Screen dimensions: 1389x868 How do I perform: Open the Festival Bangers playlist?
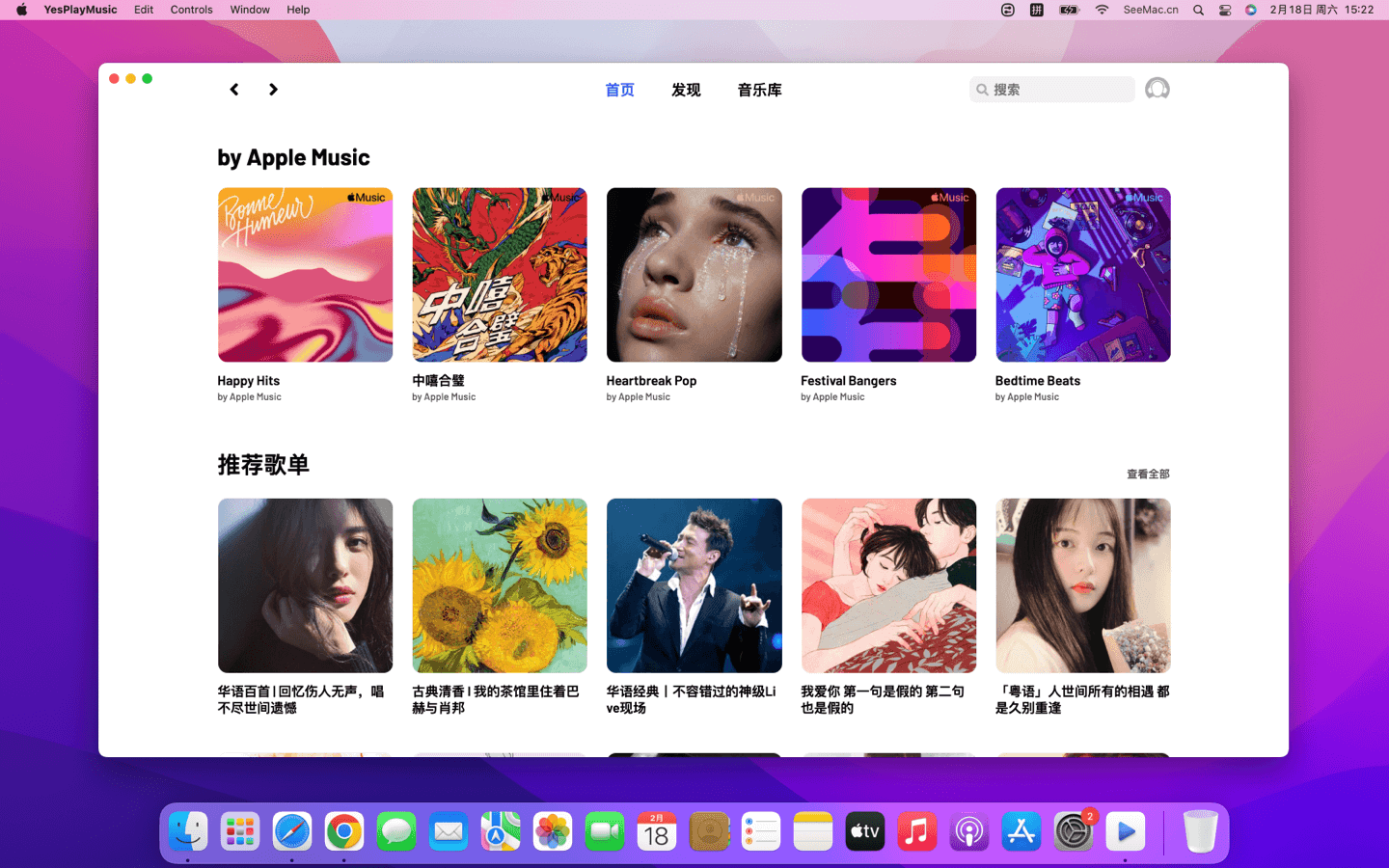[888, 275]
